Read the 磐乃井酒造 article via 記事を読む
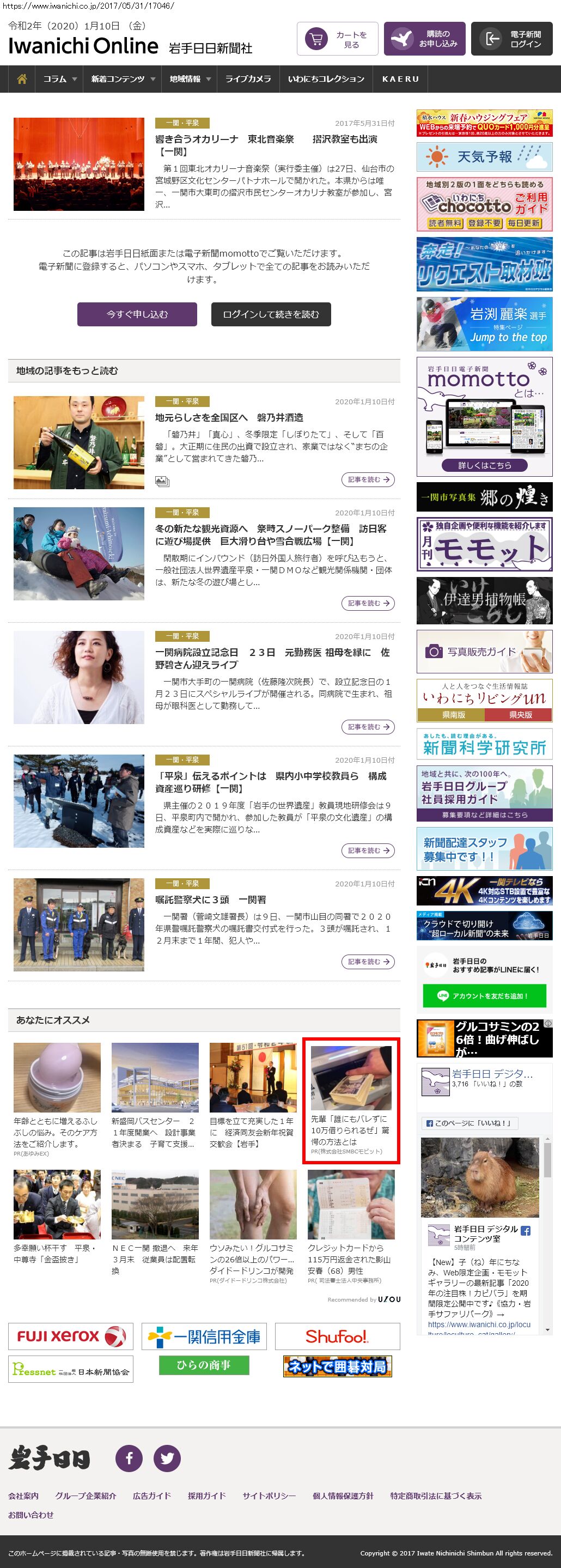 [x=368, y=479]
